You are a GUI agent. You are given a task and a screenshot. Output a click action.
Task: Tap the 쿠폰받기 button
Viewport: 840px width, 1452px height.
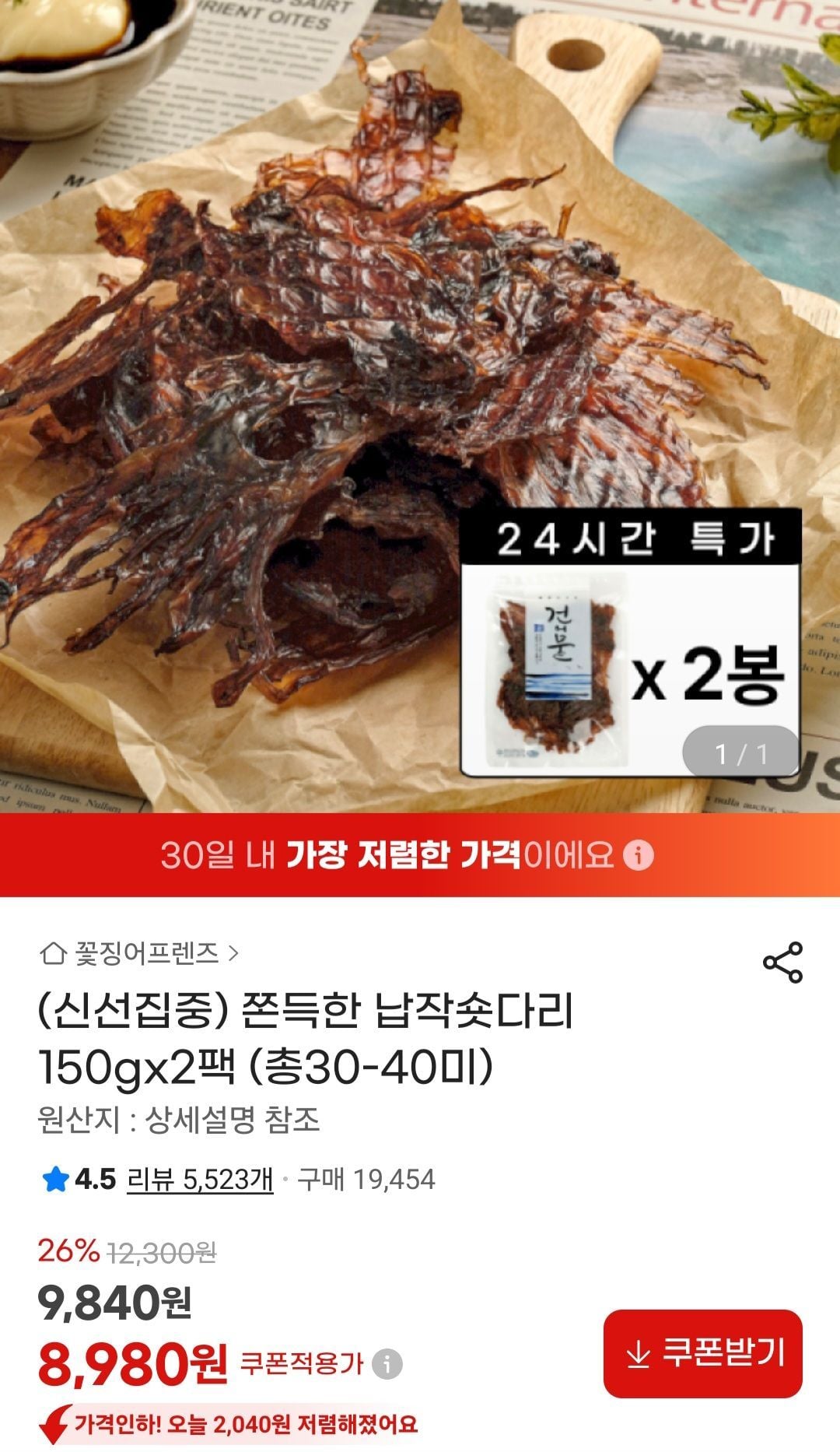coord(702,1353)
